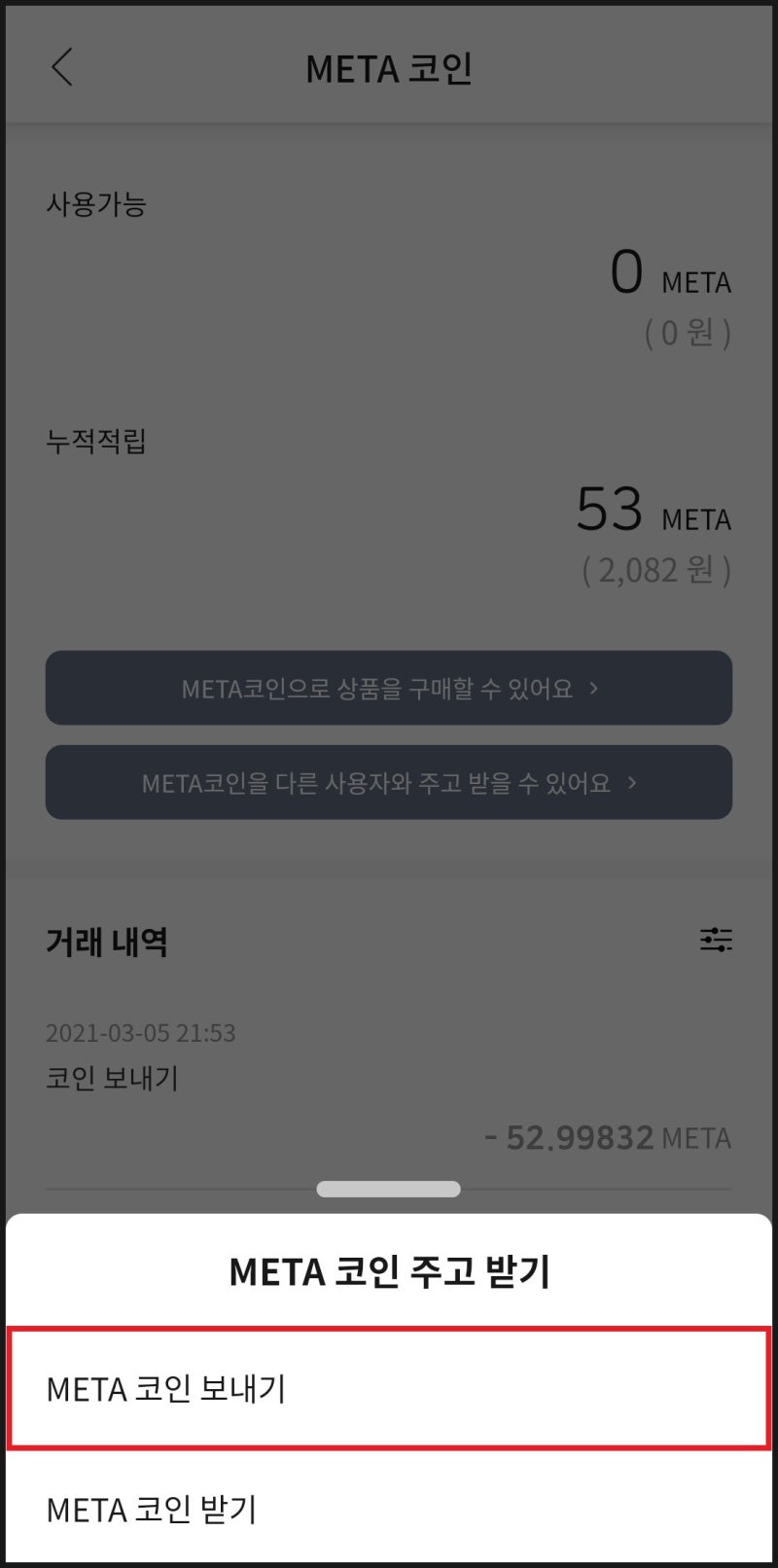Open the transaction filter settings icon
Image resolution: width=778 pixels, height=1568 pixels.
(716, 940)
